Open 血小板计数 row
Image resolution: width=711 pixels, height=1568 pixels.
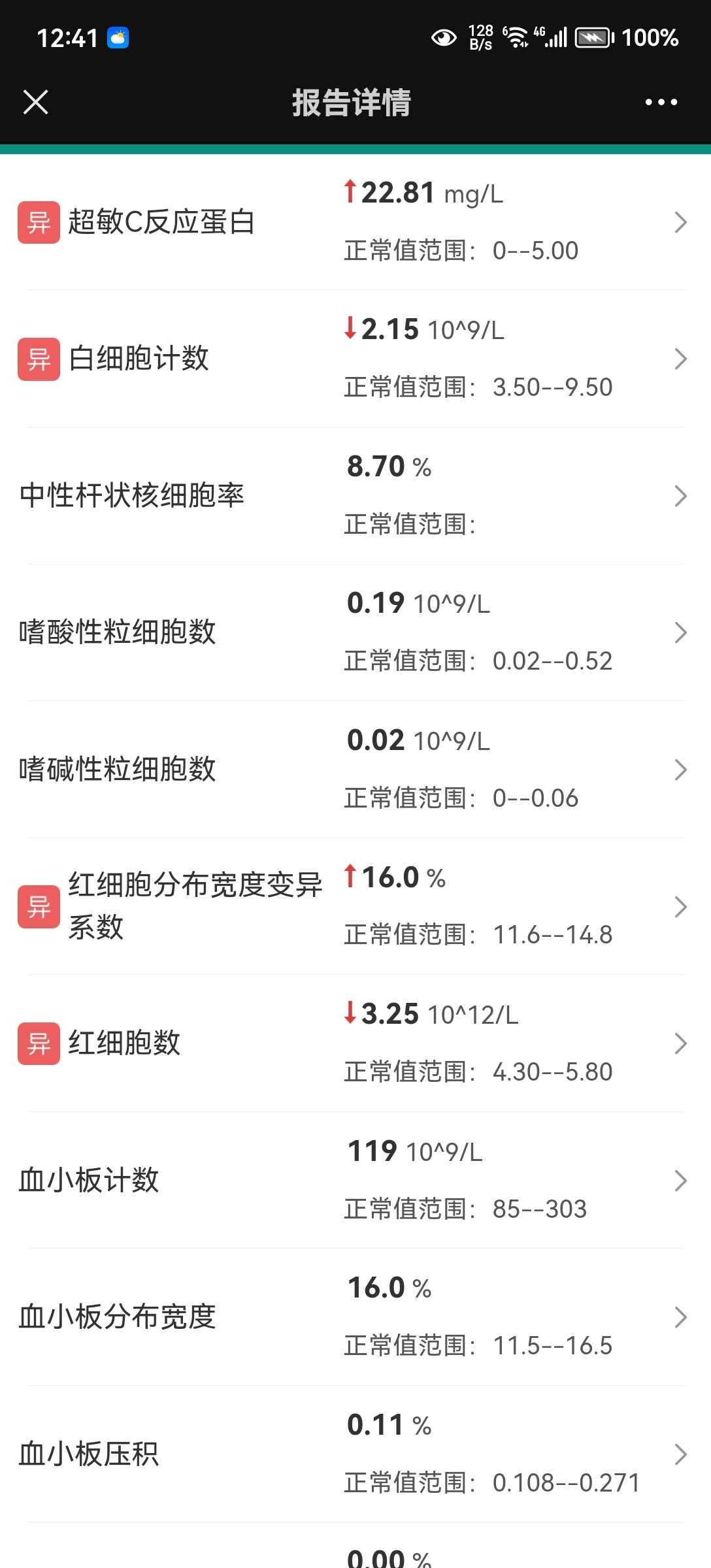[355, 1180]
